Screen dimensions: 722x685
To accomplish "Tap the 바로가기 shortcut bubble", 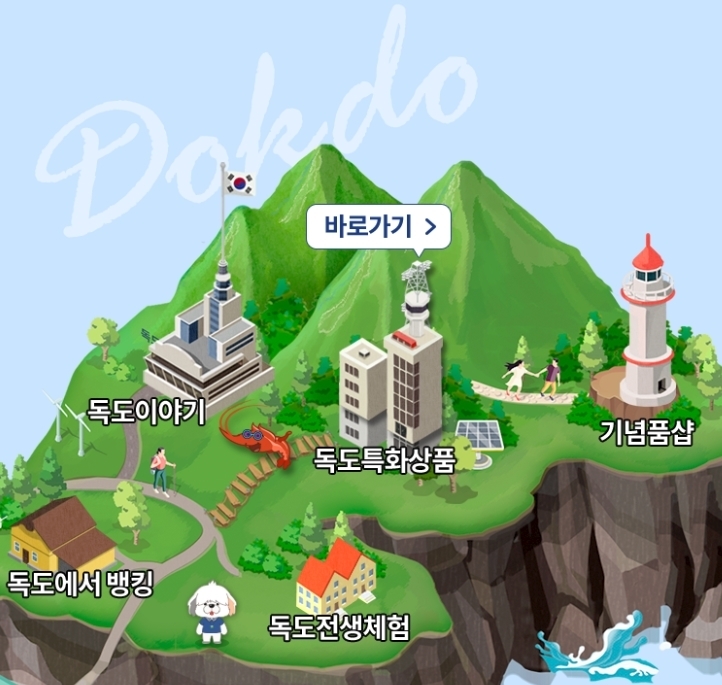I will click(x=378, y=227).
